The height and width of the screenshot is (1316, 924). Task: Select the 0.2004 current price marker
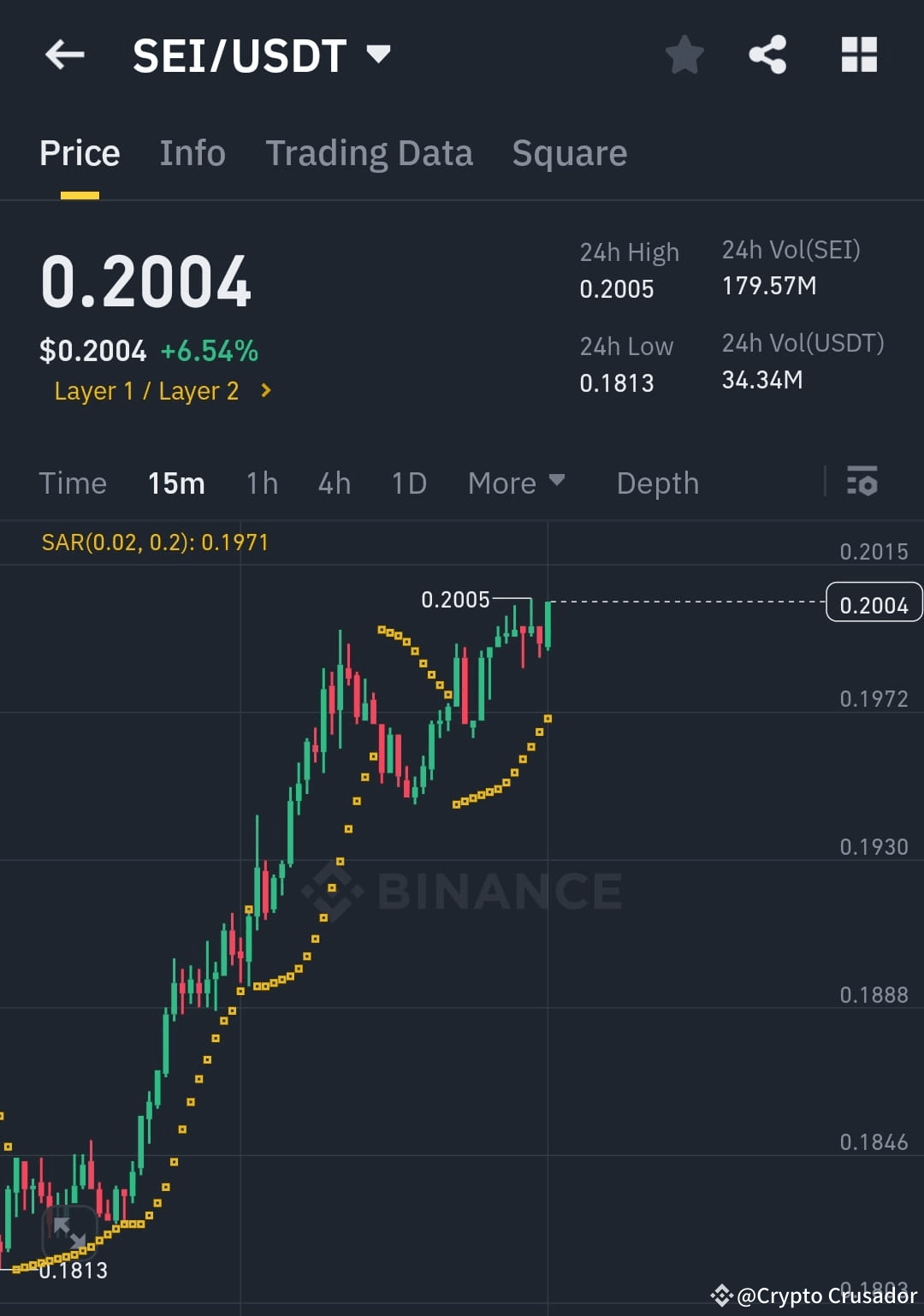[x=874, y=603]
